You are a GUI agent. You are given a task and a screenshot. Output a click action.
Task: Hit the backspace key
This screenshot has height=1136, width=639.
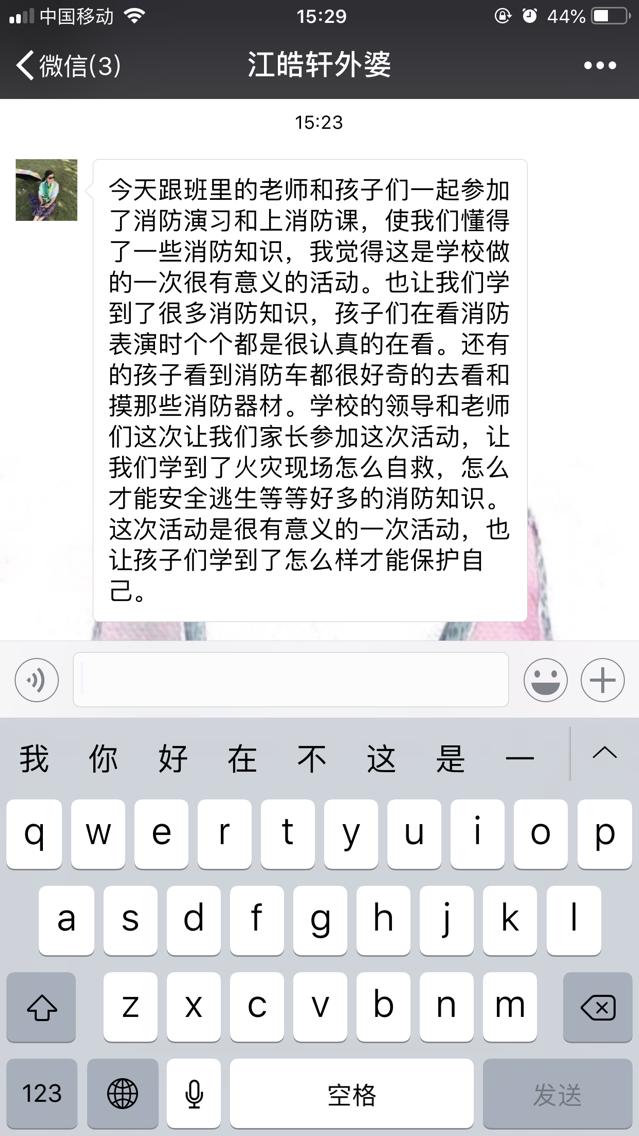click(598, 1007)
